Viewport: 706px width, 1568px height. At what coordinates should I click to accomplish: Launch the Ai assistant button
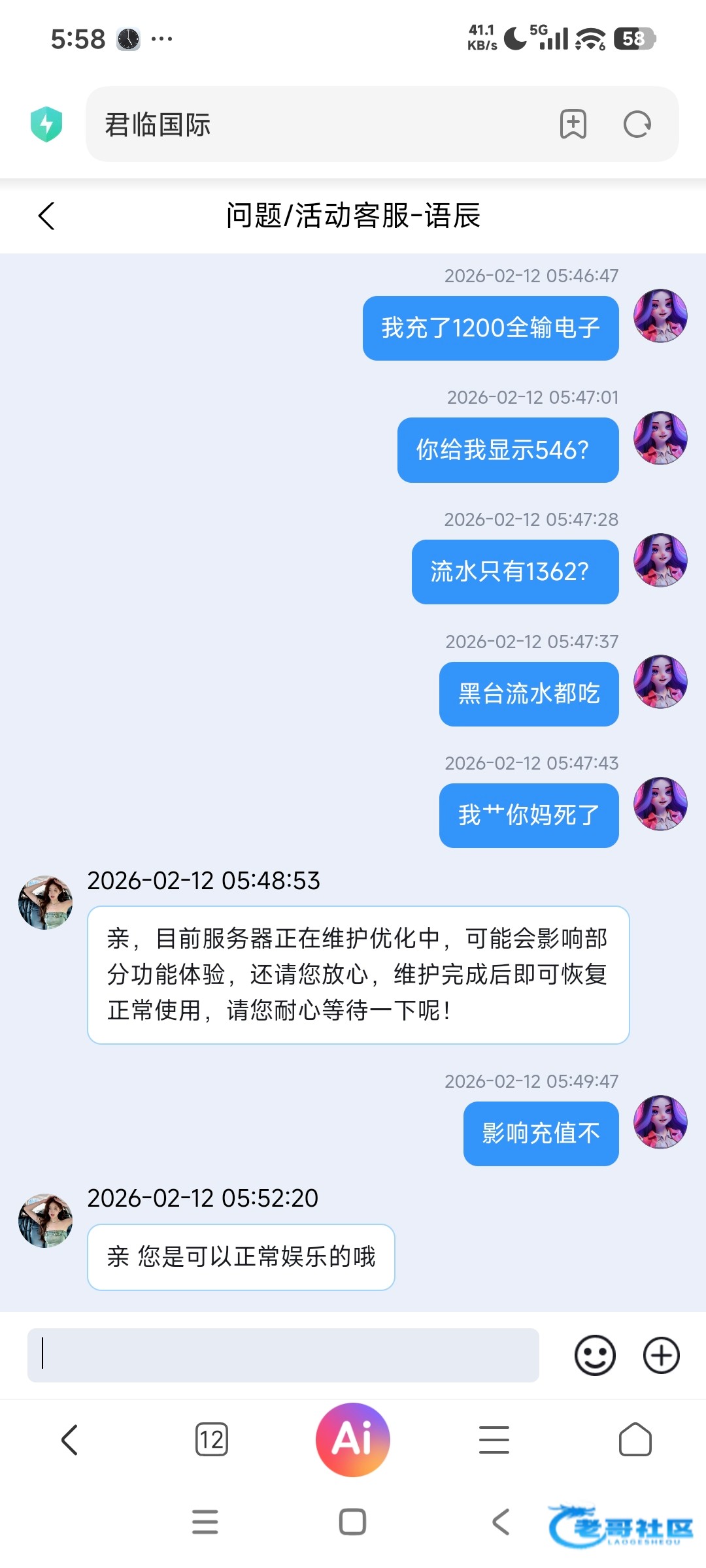pyautogui.click(x=353, y=1440)
